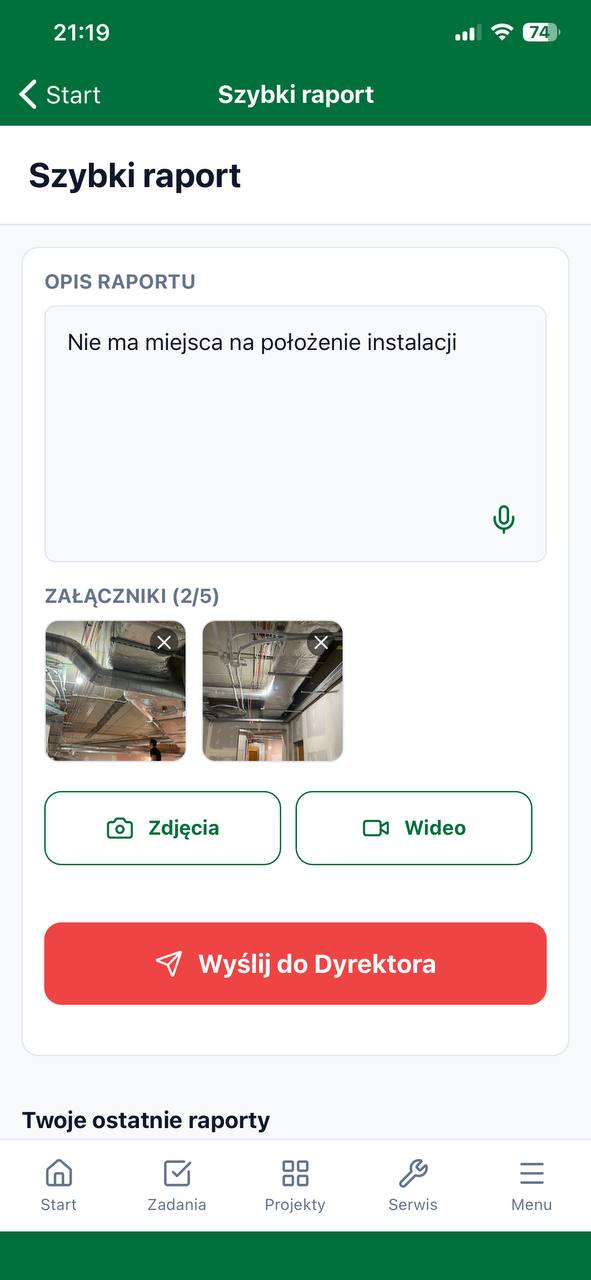591x1280 pixels.
Task: Open the Menu tab
Action: (x=531, y=1186)
